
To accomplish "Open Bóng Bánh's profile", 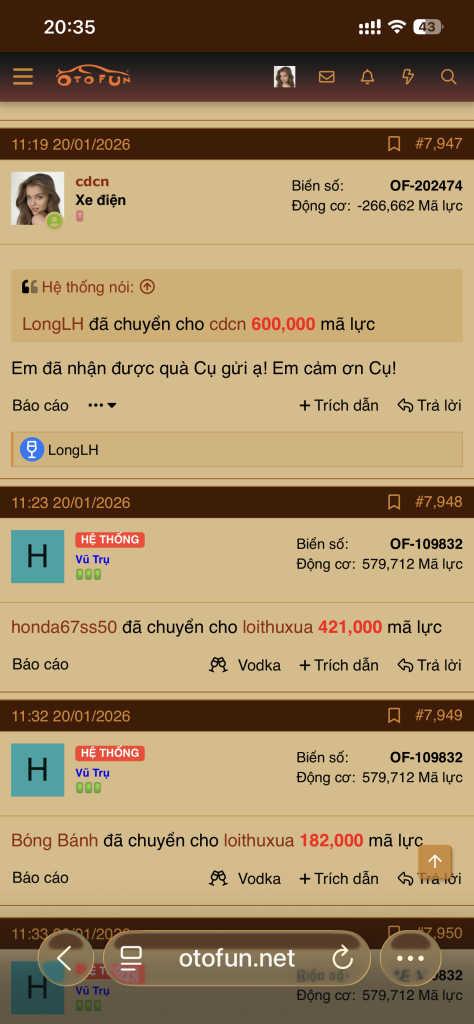I will tap(54, 840).
